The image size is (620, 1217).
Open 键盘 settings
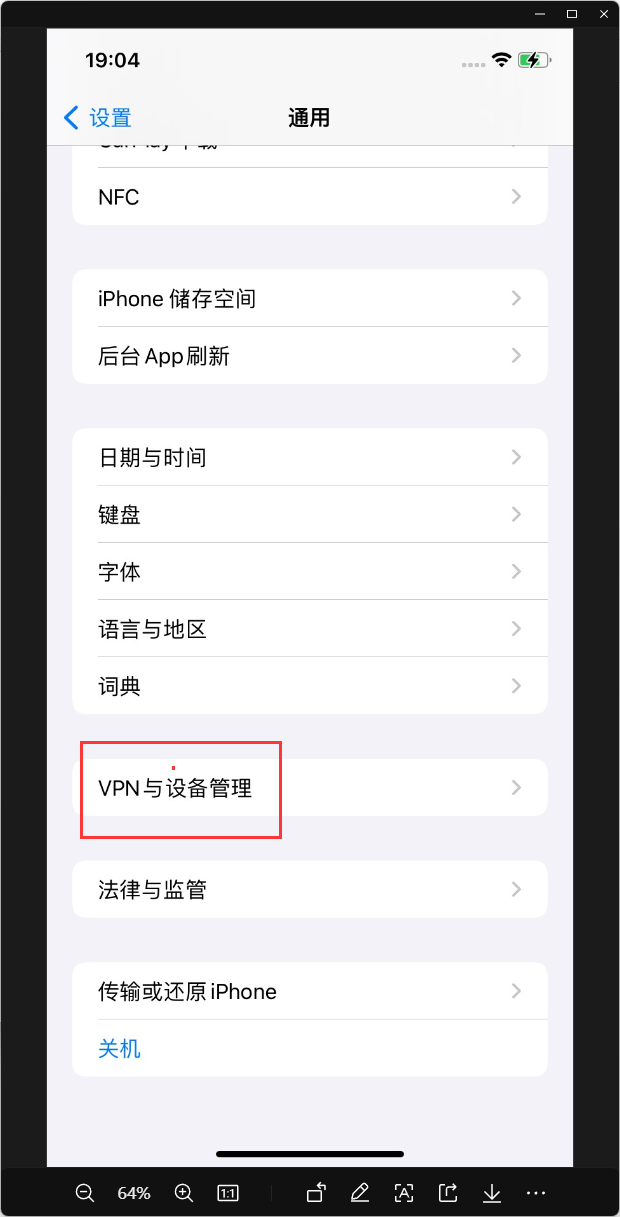(x=309, y=514)
